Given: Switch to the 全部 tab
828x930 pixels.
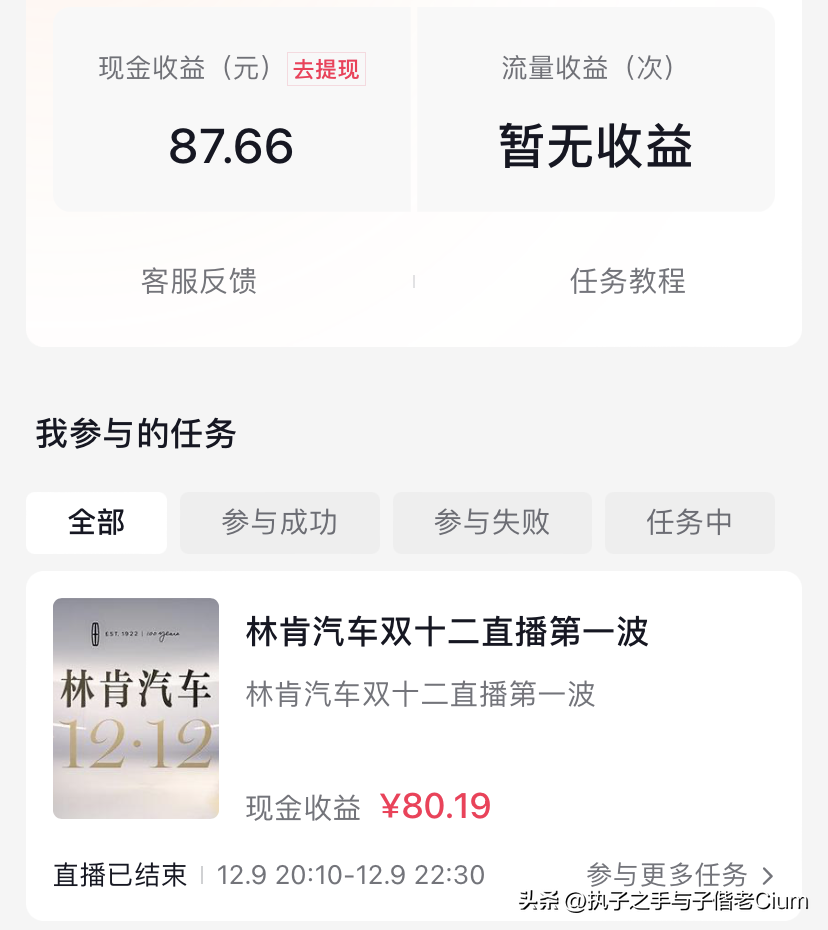Looking at the screenshot, I should 96,522.
